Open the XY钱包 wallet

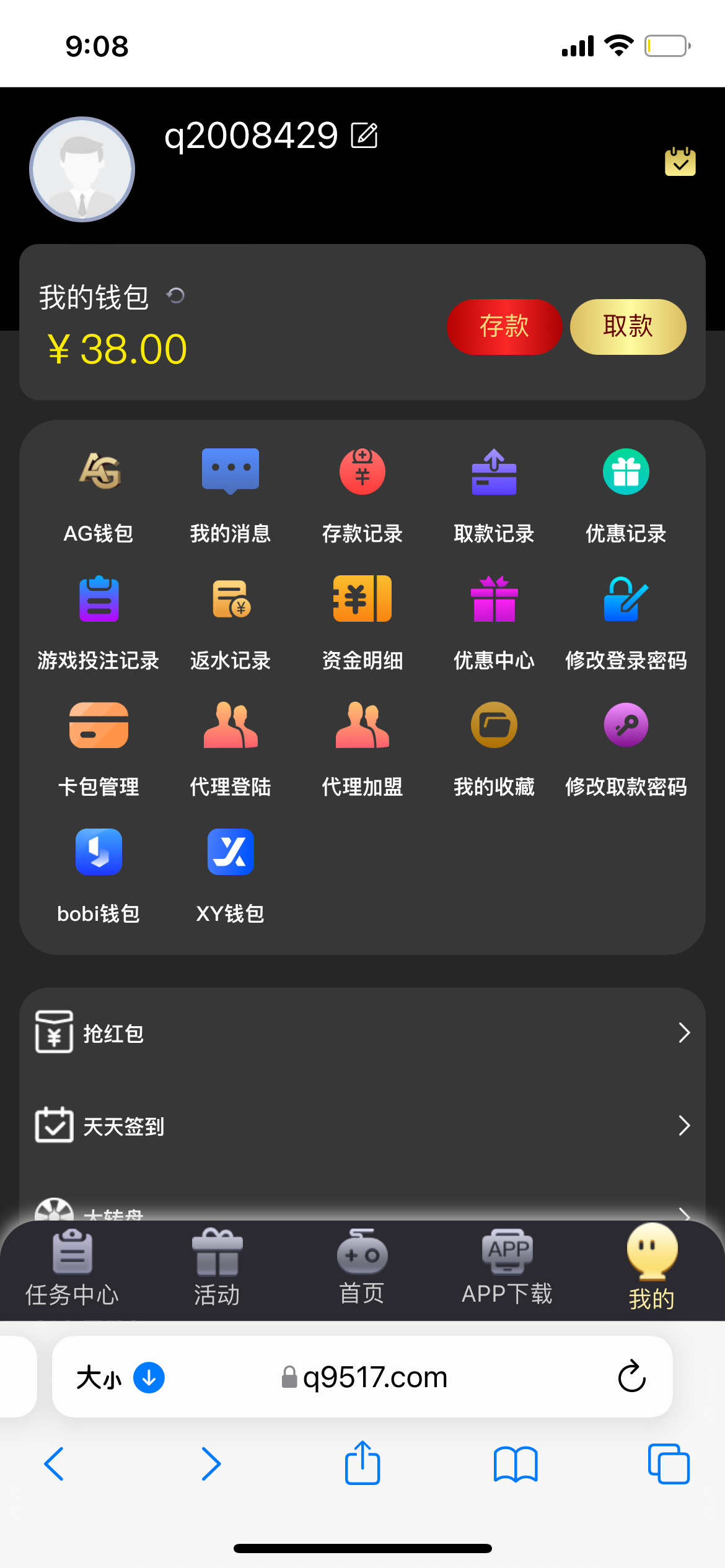pos(230,852)
